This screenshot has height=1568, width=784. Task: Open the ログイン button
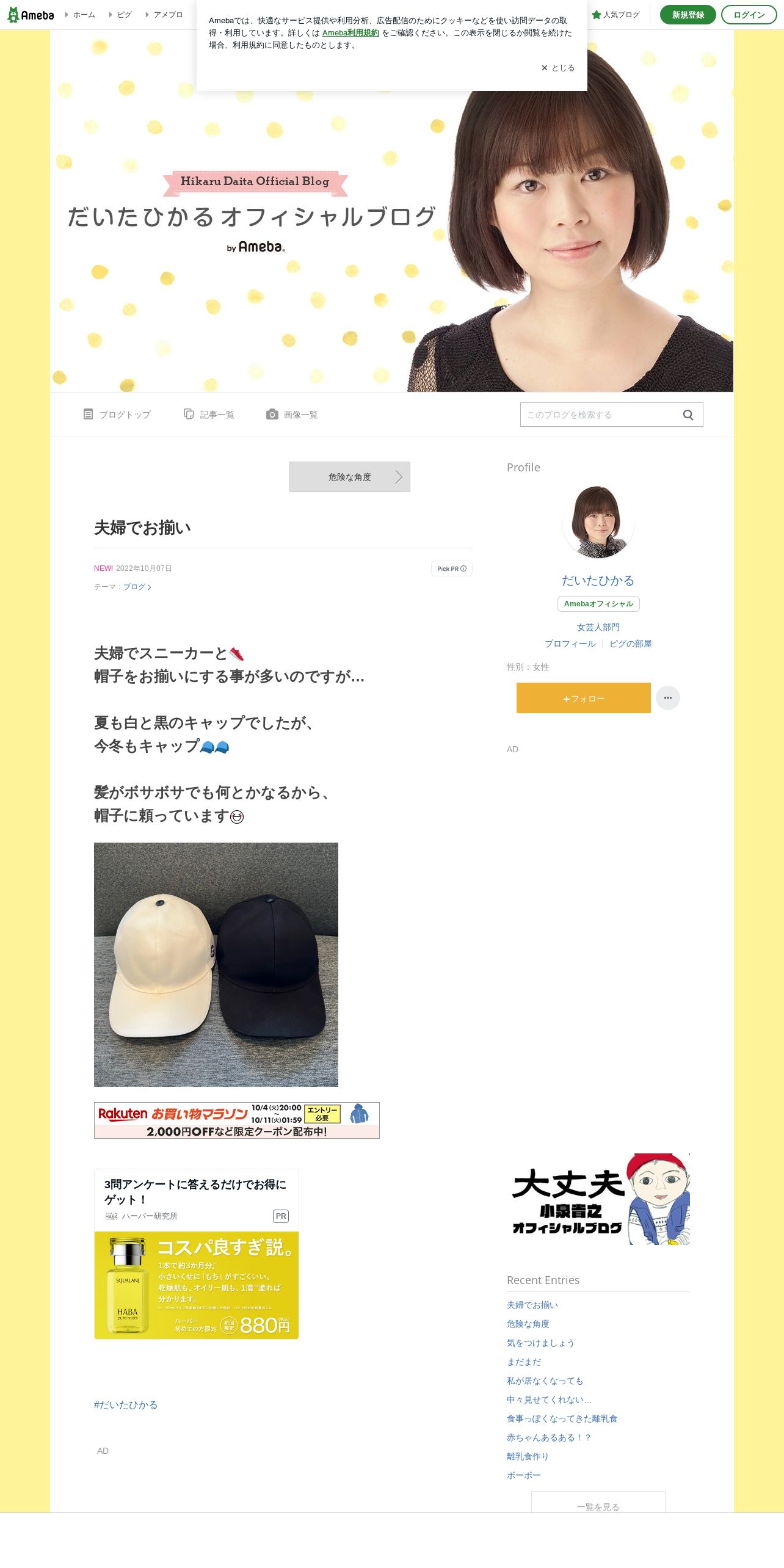coord(749,15)
